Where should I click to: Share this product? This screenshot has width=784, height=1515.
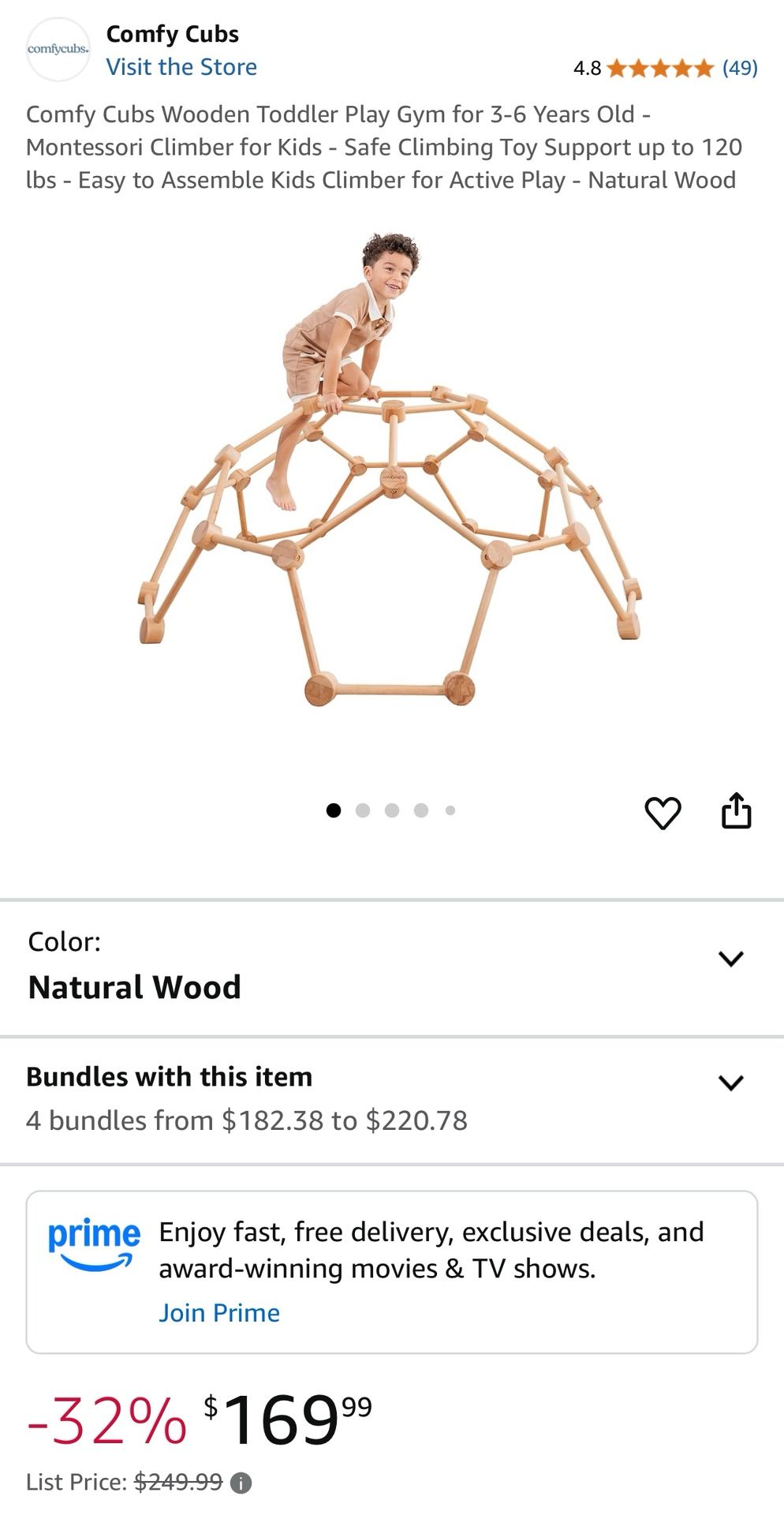736,811
